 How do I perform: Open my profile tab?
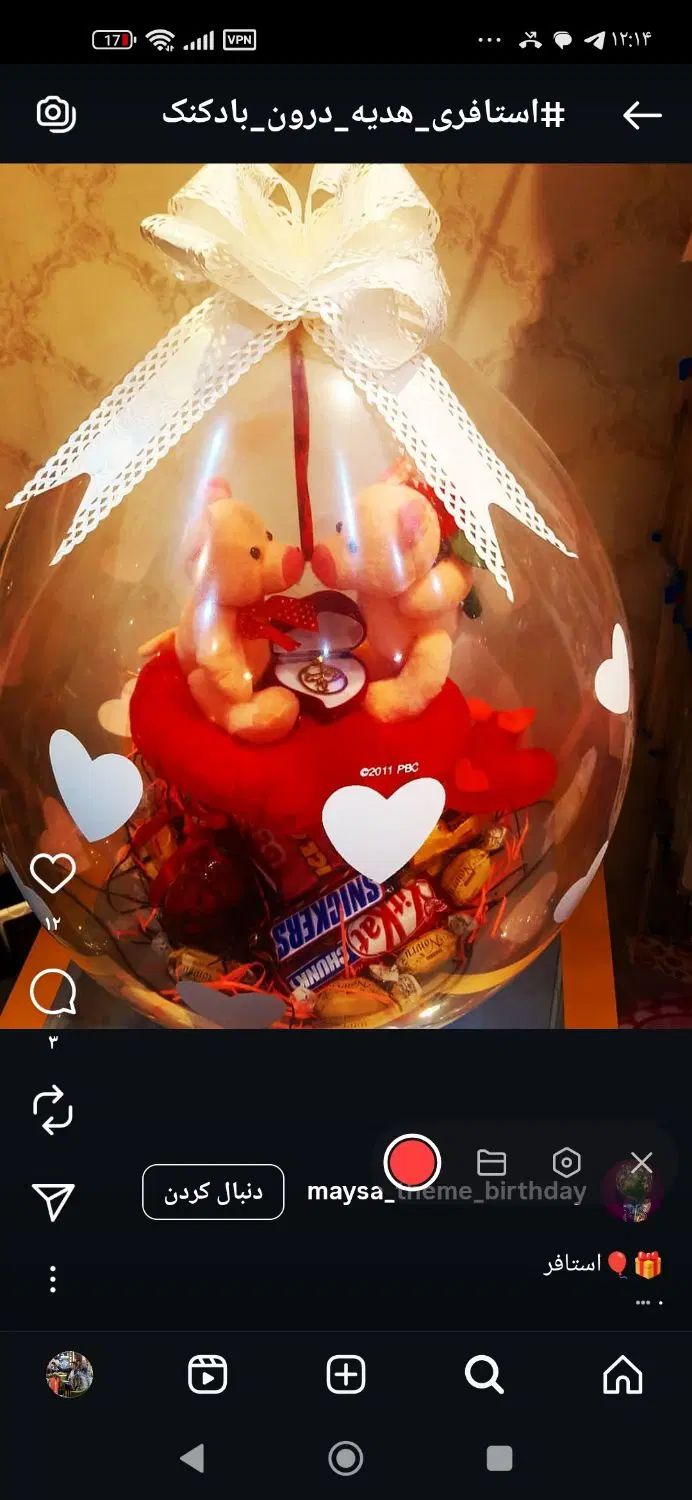click(70, 1375)
